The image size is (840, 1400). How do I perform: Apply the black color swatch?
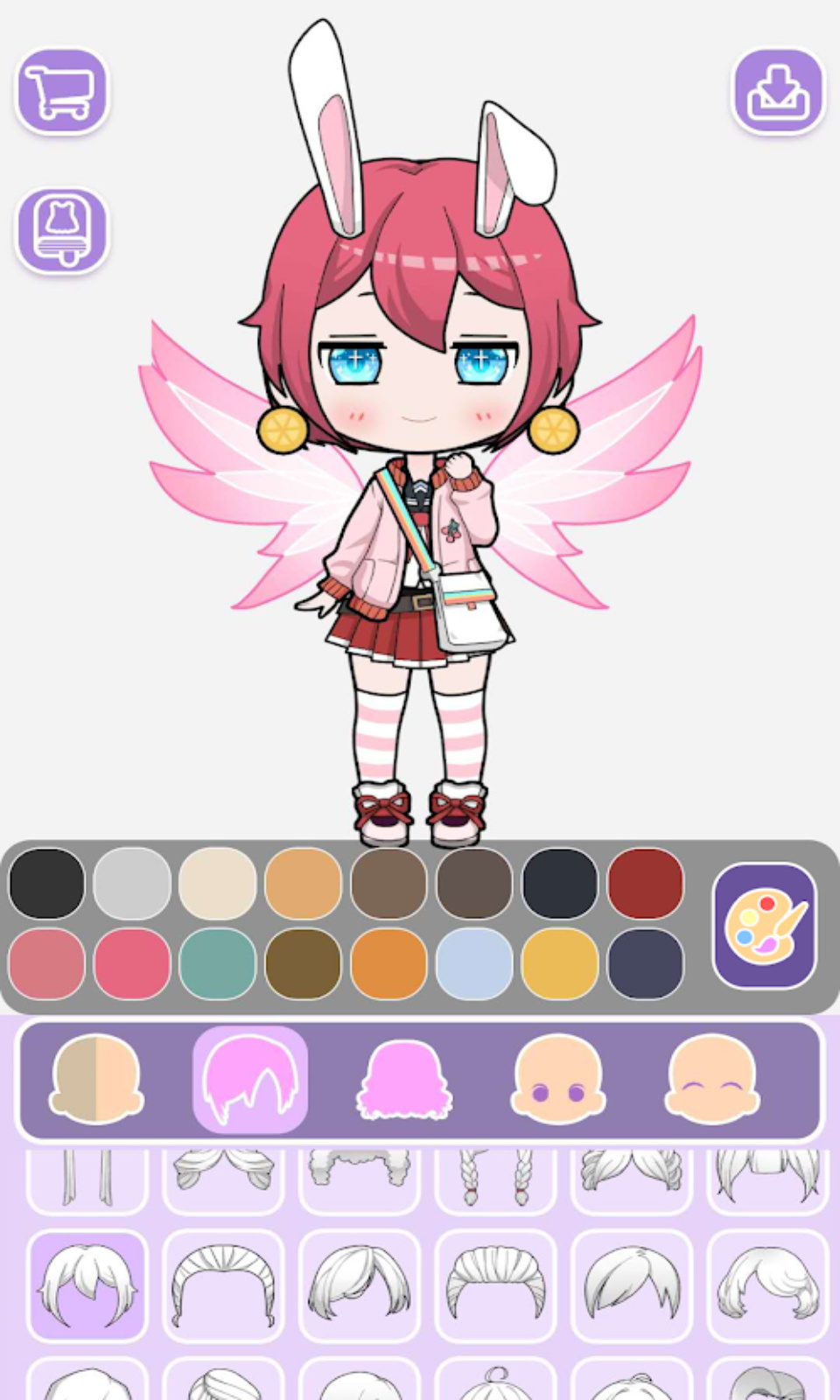click(x=47, y=883)
